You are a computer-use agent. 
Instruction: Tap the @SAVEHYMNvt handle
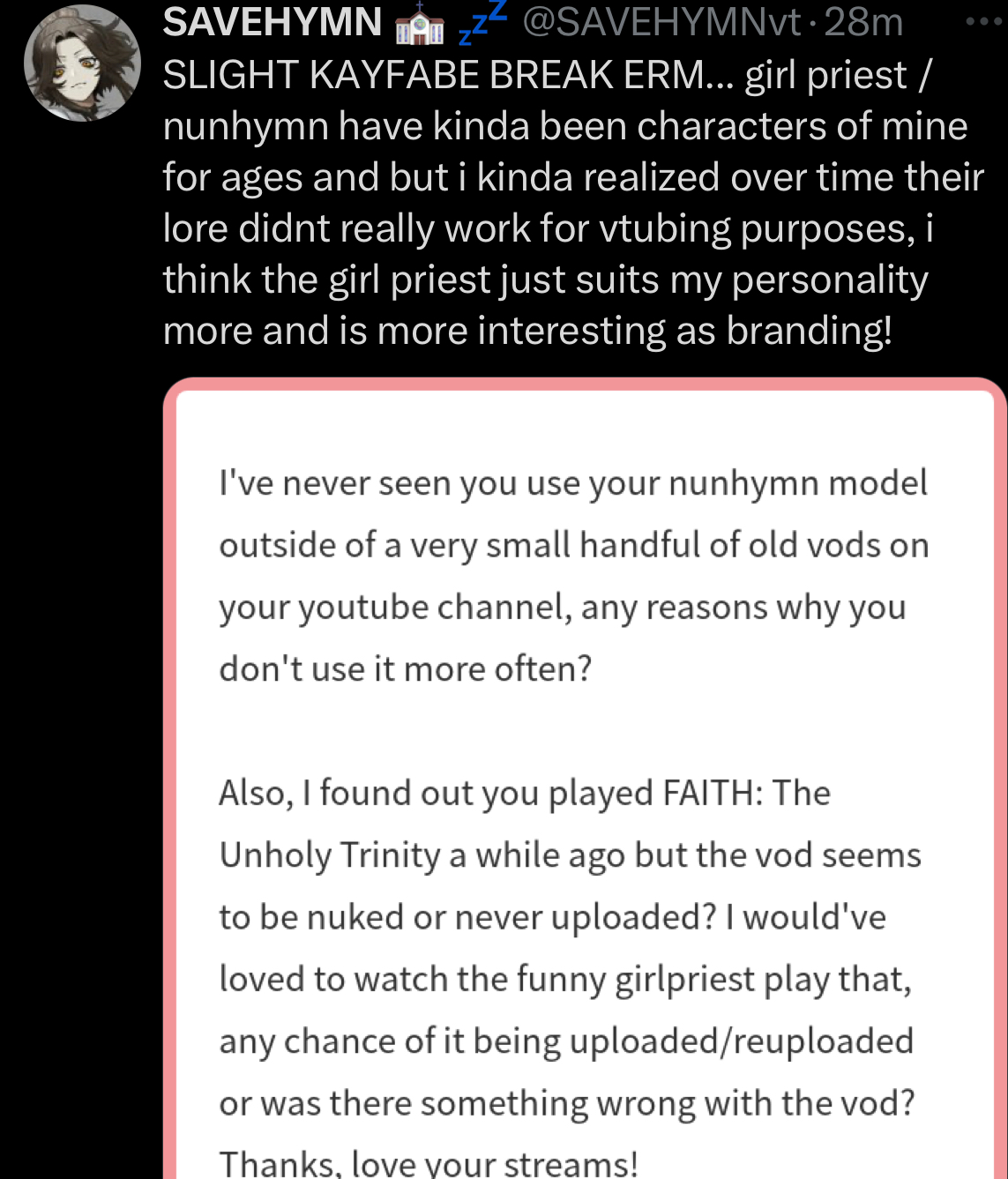[x=661, y=22]
